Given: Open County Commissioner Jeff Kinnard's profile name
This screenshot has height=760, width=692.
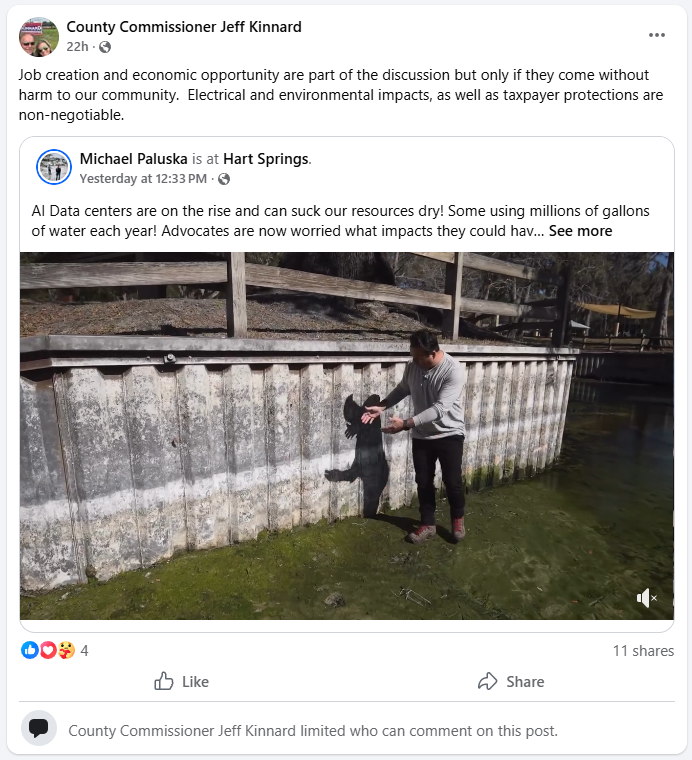Looking at the screenshot, I should [184, 26].
